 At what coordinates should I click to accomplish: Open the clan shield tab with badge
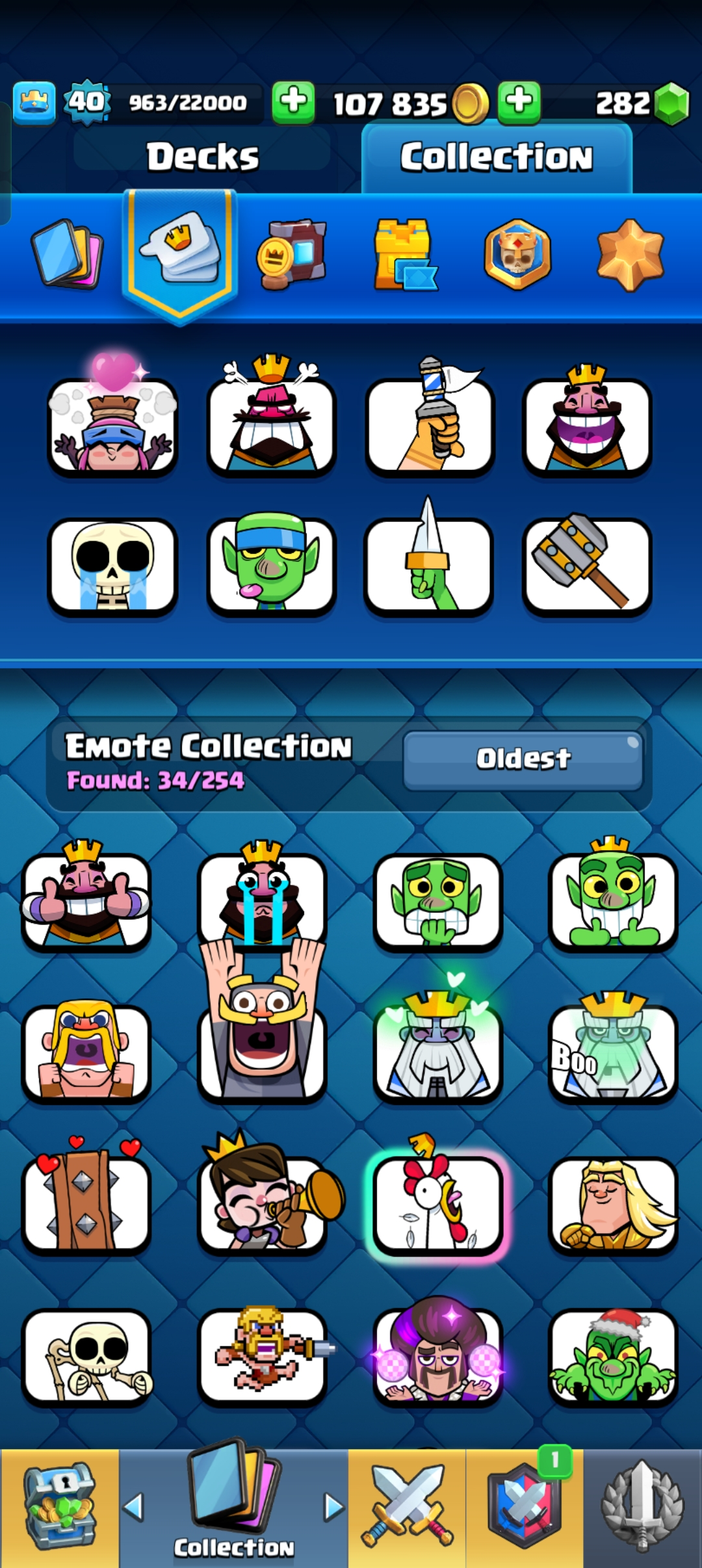(x=524, y=1507)
